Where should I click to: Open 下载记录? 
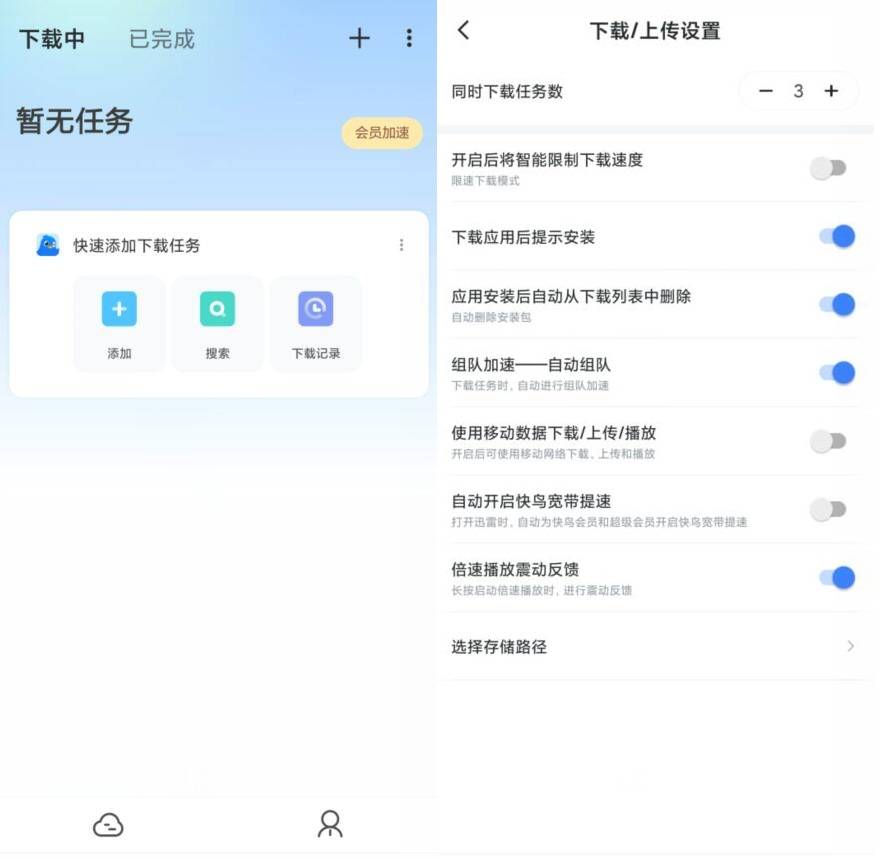(x=316, y=323)
